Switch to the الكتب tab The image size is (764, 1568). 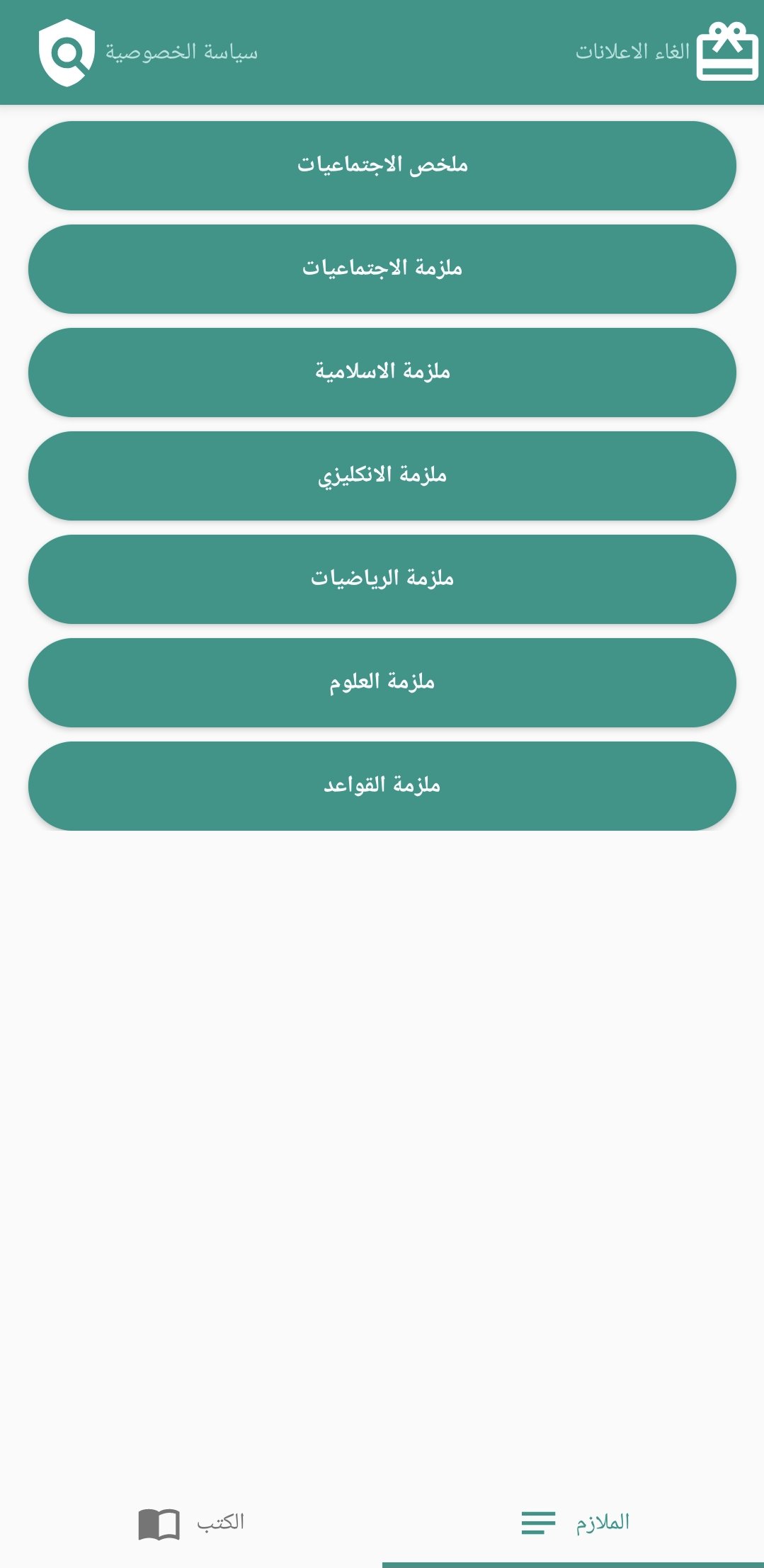tap(191, 1523)
